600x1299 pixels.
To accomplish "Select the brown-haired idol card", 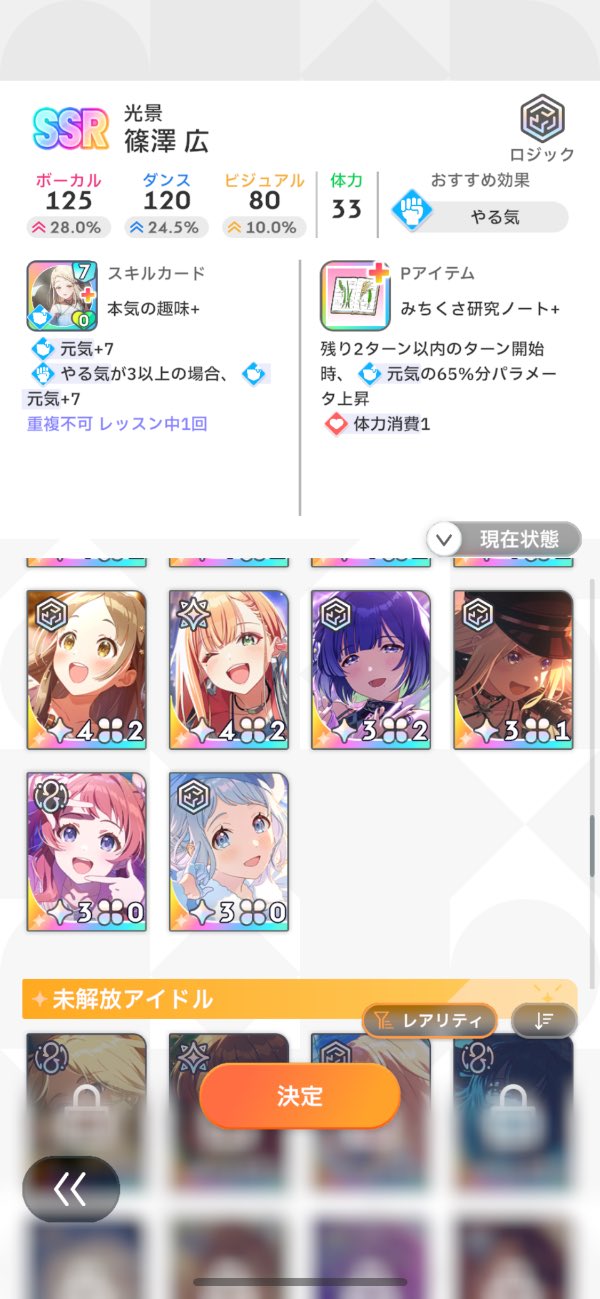I will pos(86,669).
